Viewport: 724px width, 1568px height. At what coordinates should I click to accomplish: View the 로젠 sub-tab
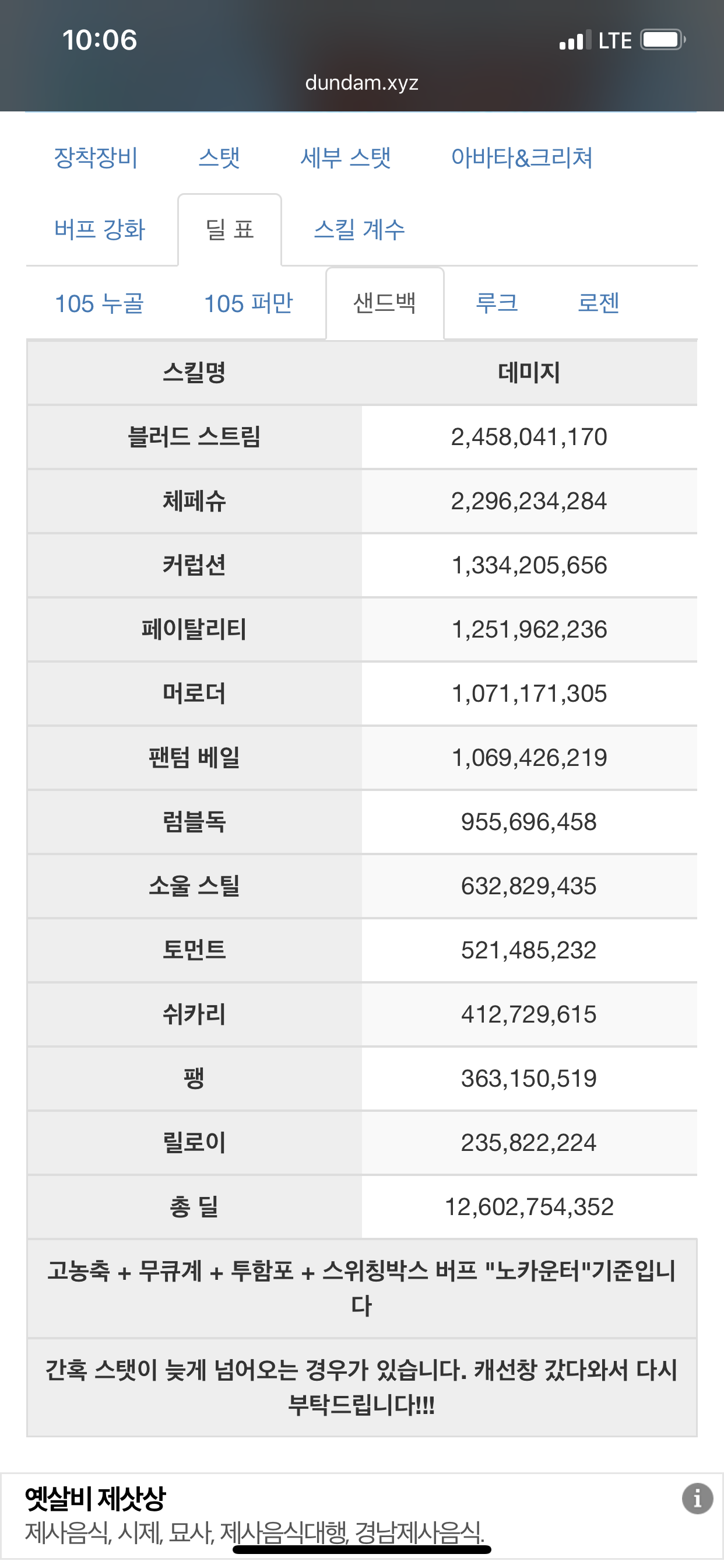(x=598, y=303)
